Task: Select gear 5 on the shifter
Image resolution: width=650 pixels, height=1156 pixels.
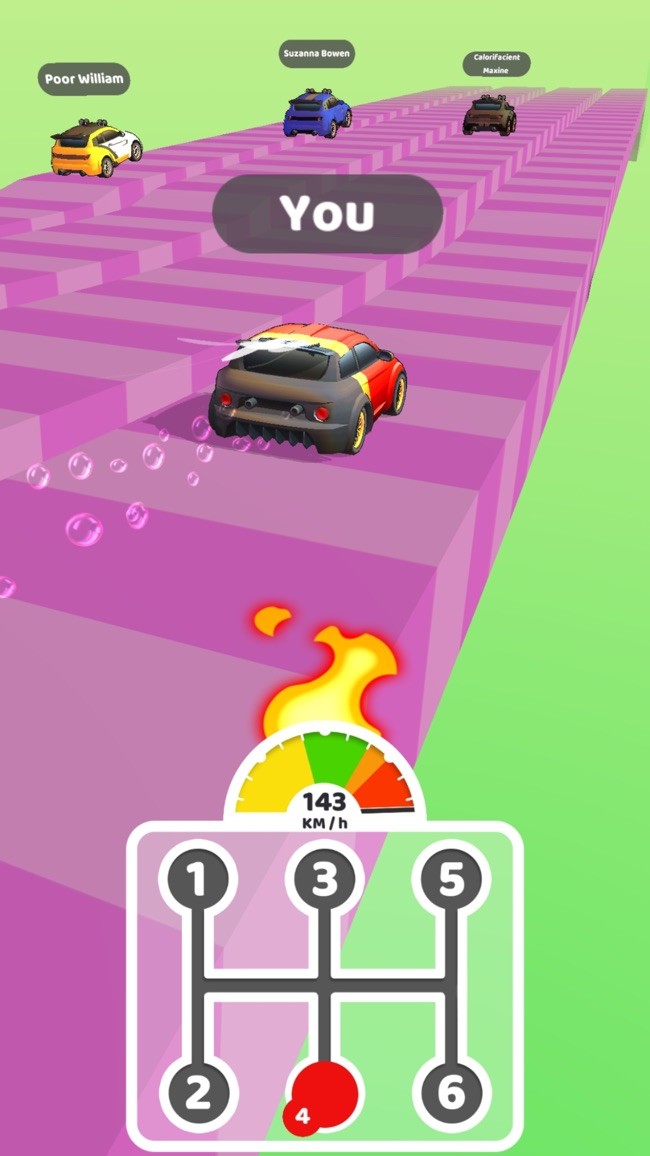Action: pos(451,881)
